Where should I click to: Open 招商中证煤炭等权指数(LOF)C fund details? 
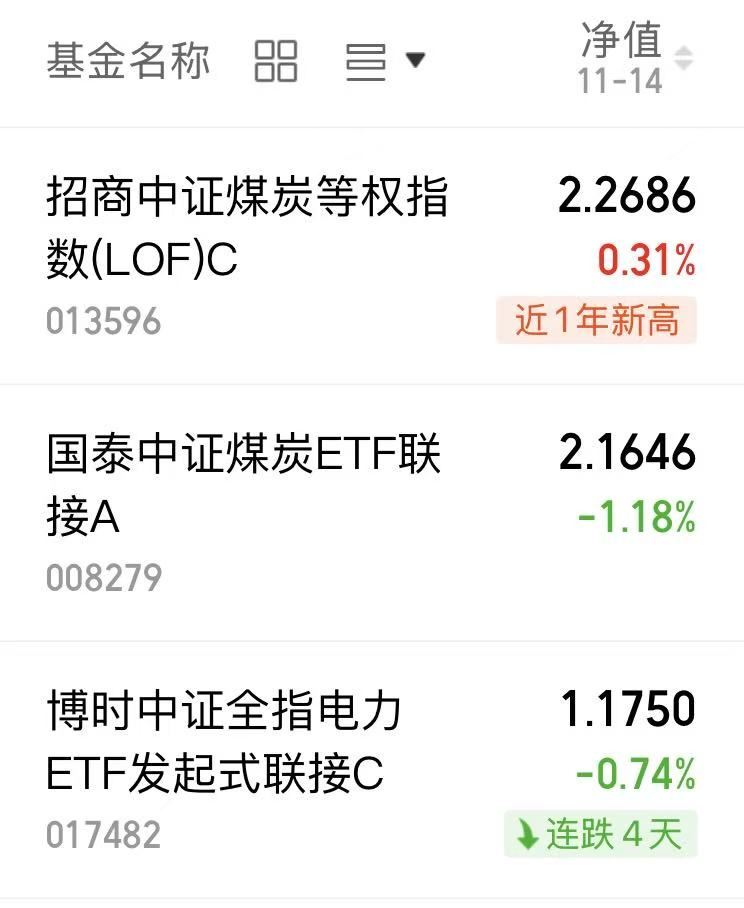coord(372,255)
